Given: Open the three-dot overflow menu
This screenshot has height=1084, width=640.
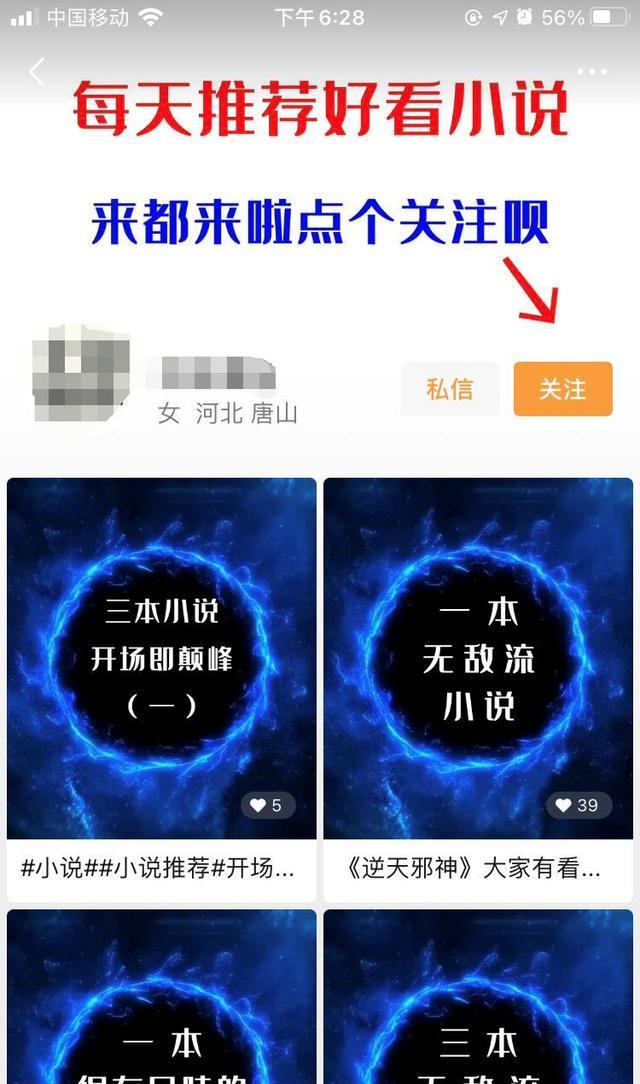Looking at the screenshot, I should click(x=591, y=72).
